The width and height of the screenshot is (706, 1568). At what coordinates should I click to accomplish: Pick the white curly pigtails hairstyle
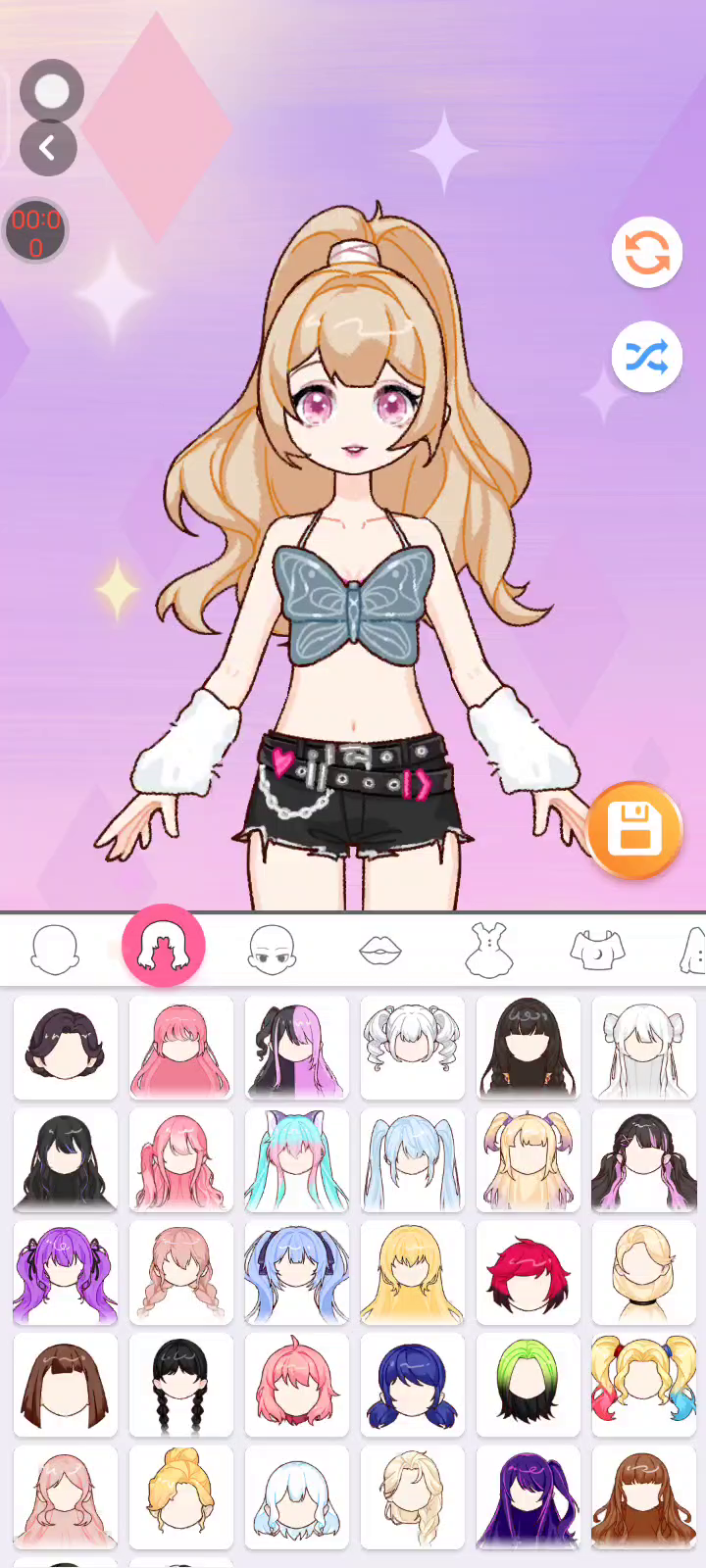coord(412,1048)
